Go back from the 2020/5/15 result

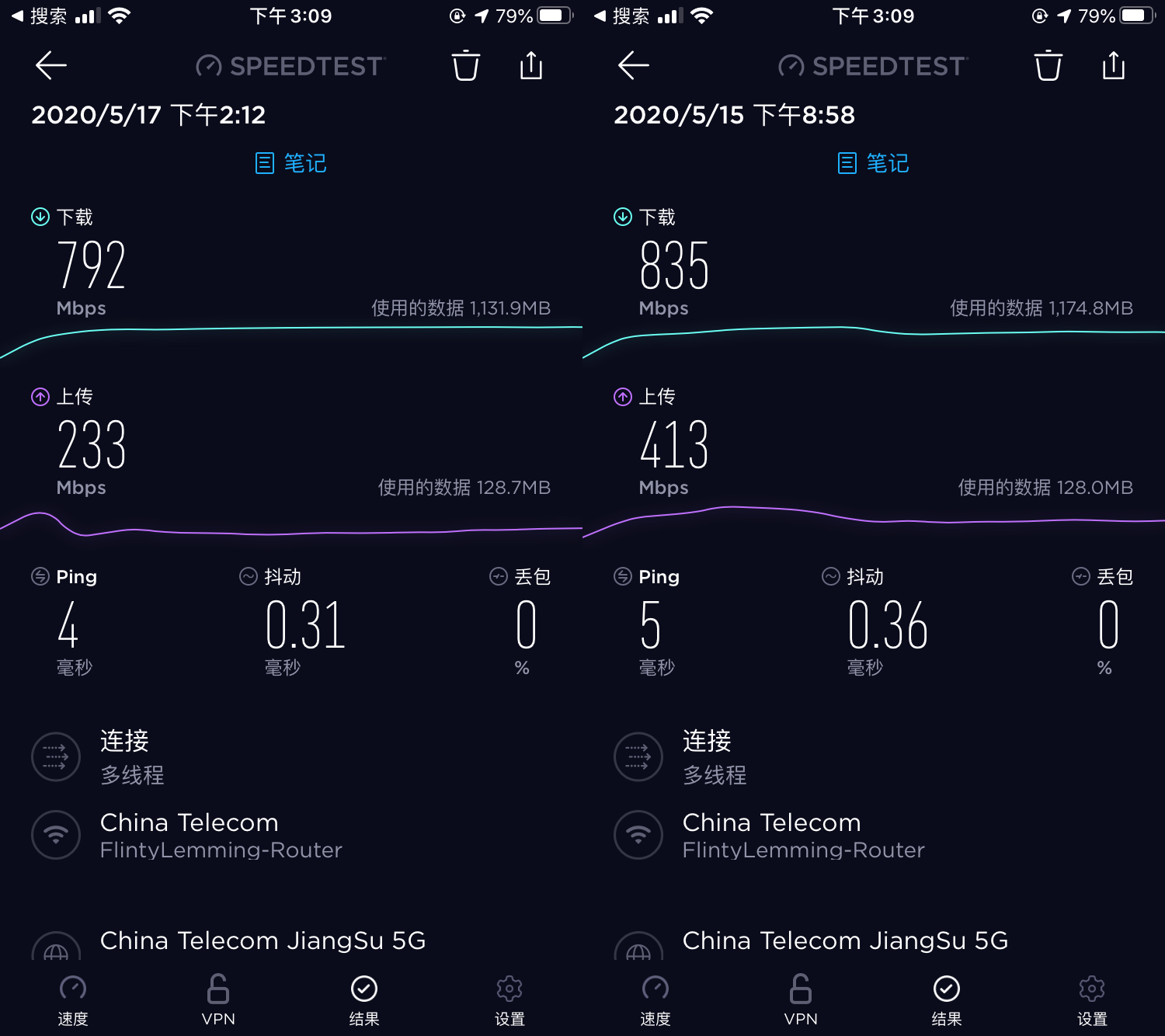click(x=634, y=66)
